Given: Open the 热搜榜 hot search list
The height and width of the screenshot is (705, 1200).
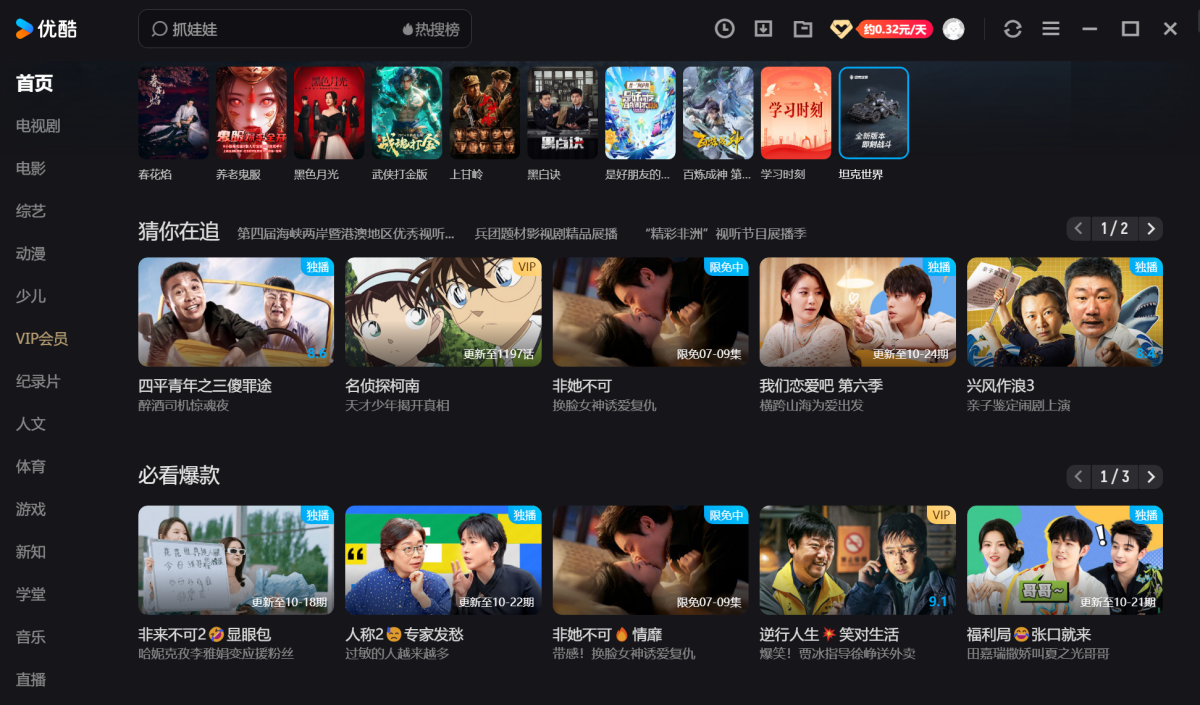Looking at the screenshot, I should 431,29.
